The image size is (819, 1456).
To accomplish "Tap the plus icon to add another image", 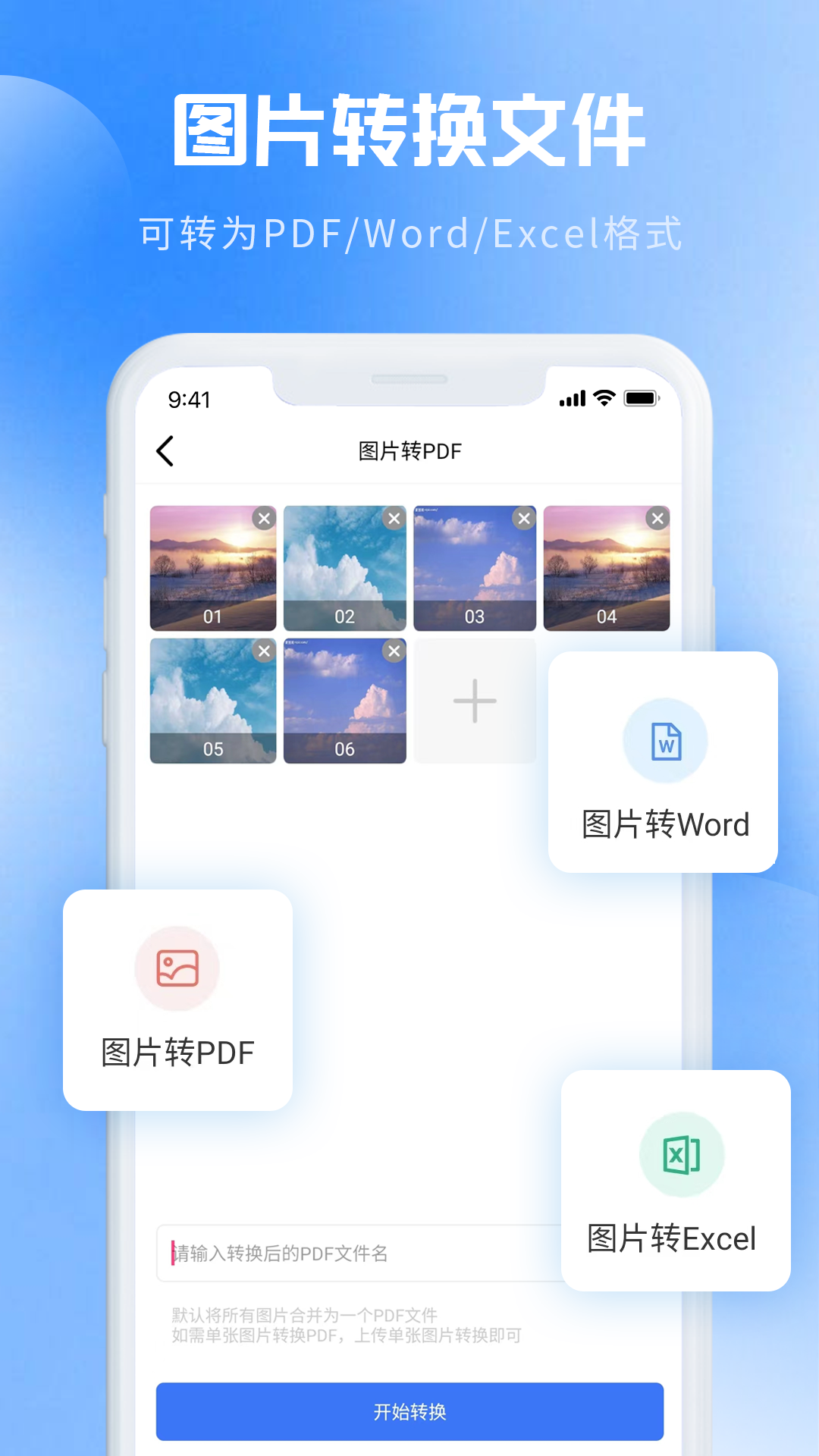I will pos(474,700).
